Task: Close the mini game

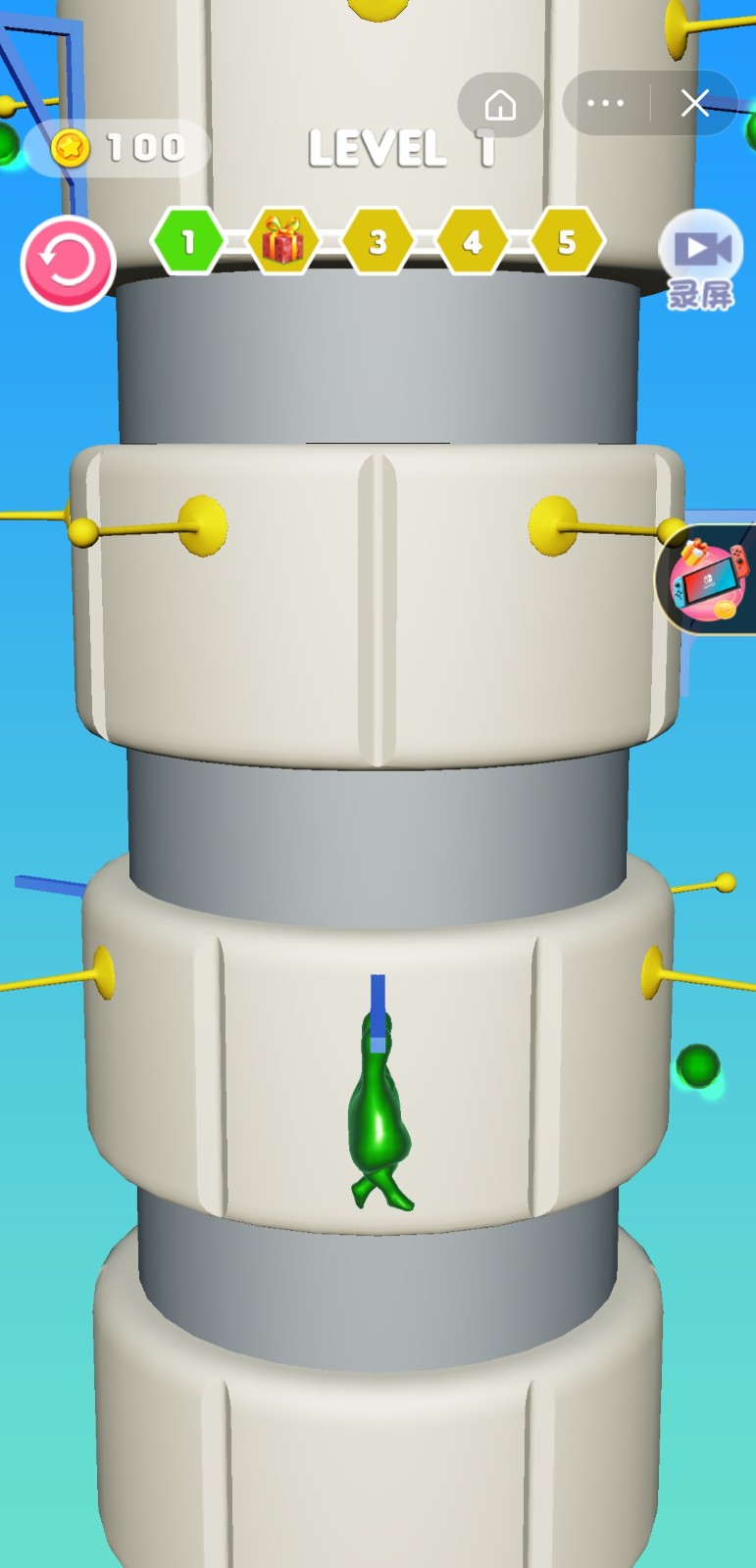Action: (x=694, y=103)
